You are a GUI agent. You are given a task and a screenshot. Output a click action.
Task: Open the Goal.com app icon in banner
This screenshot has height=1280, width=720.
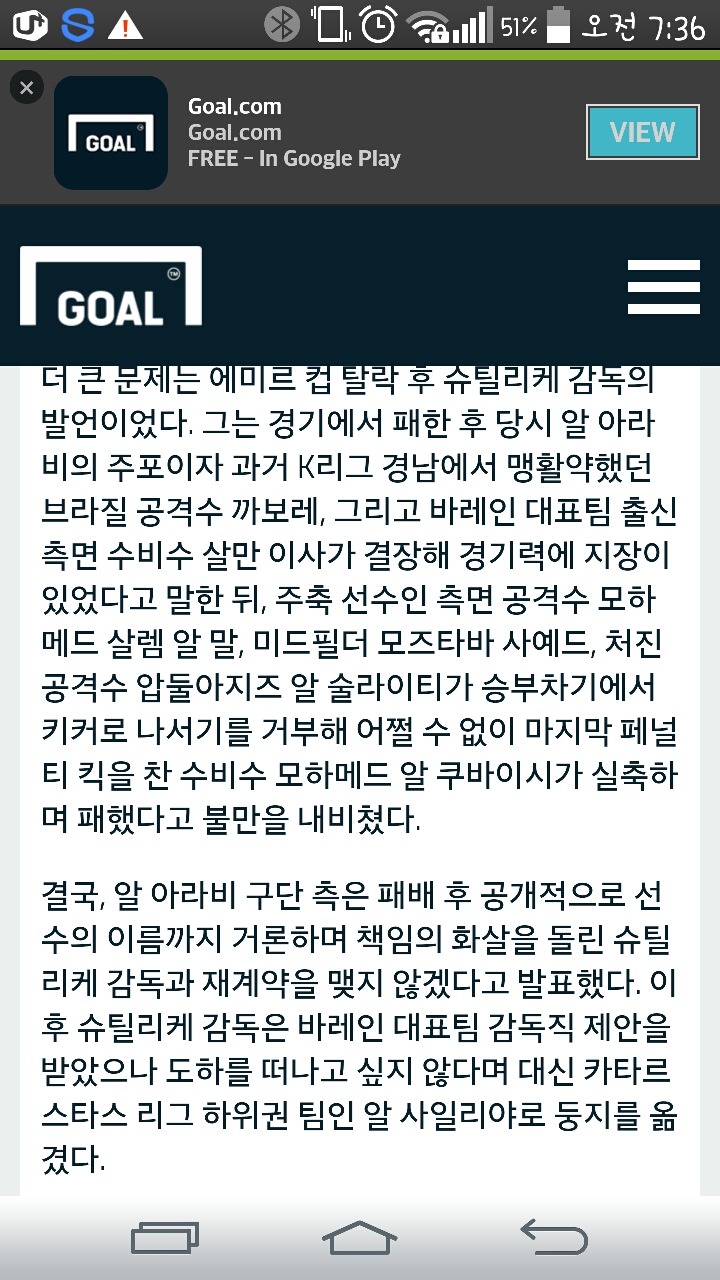(x=111, y=133)
